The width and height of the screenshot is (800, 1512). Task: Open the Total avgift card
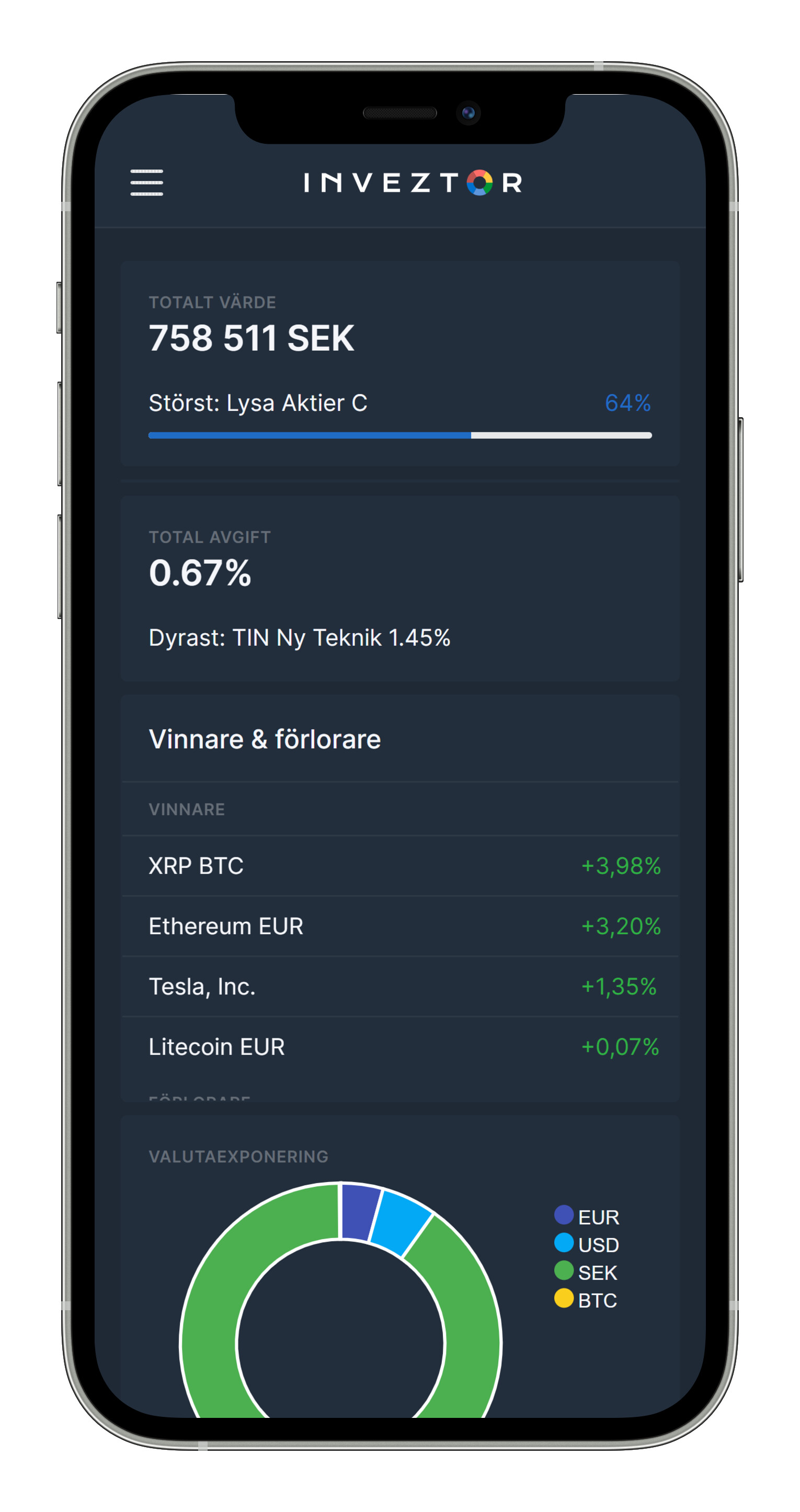coord(399,588)
